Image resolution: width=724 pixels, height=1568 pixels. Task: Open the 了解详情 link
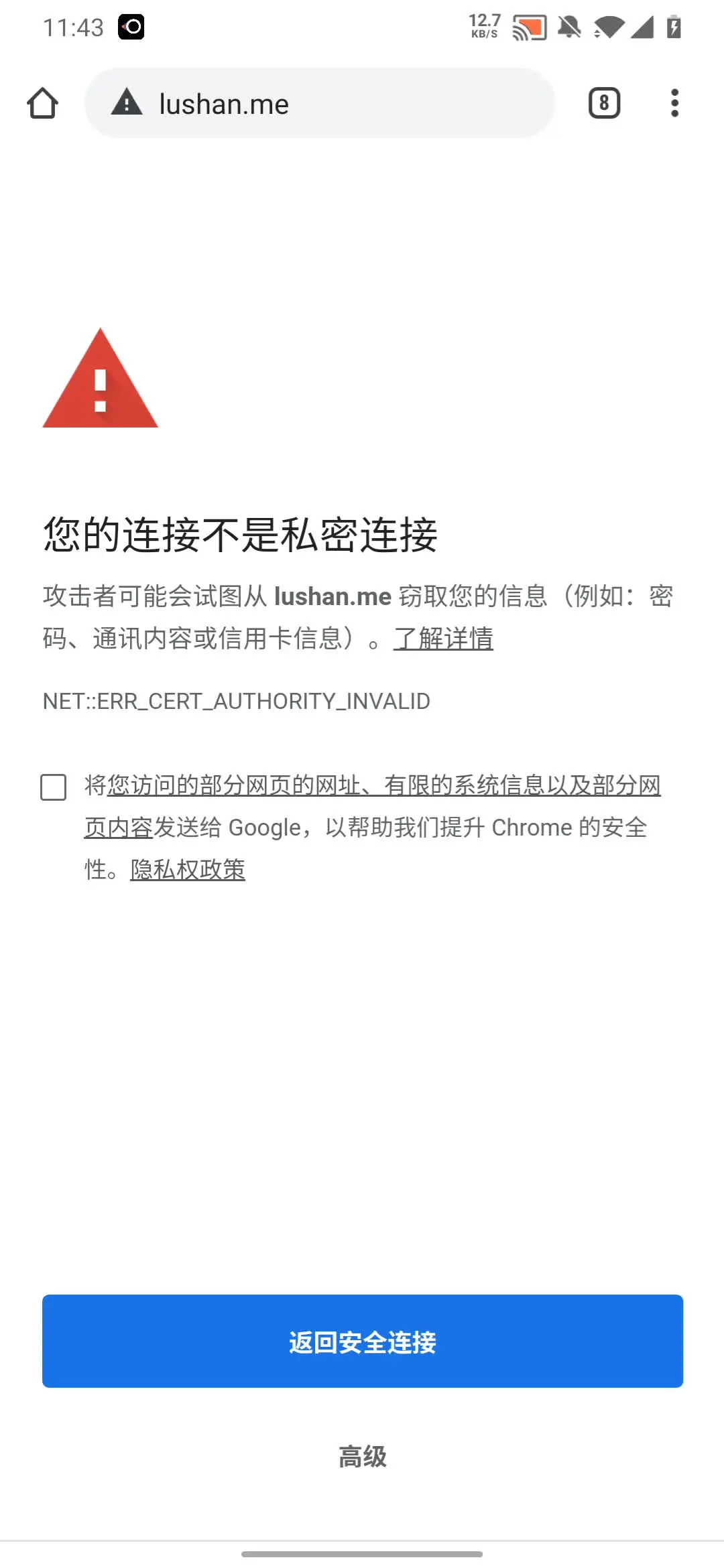pos(443,639)
